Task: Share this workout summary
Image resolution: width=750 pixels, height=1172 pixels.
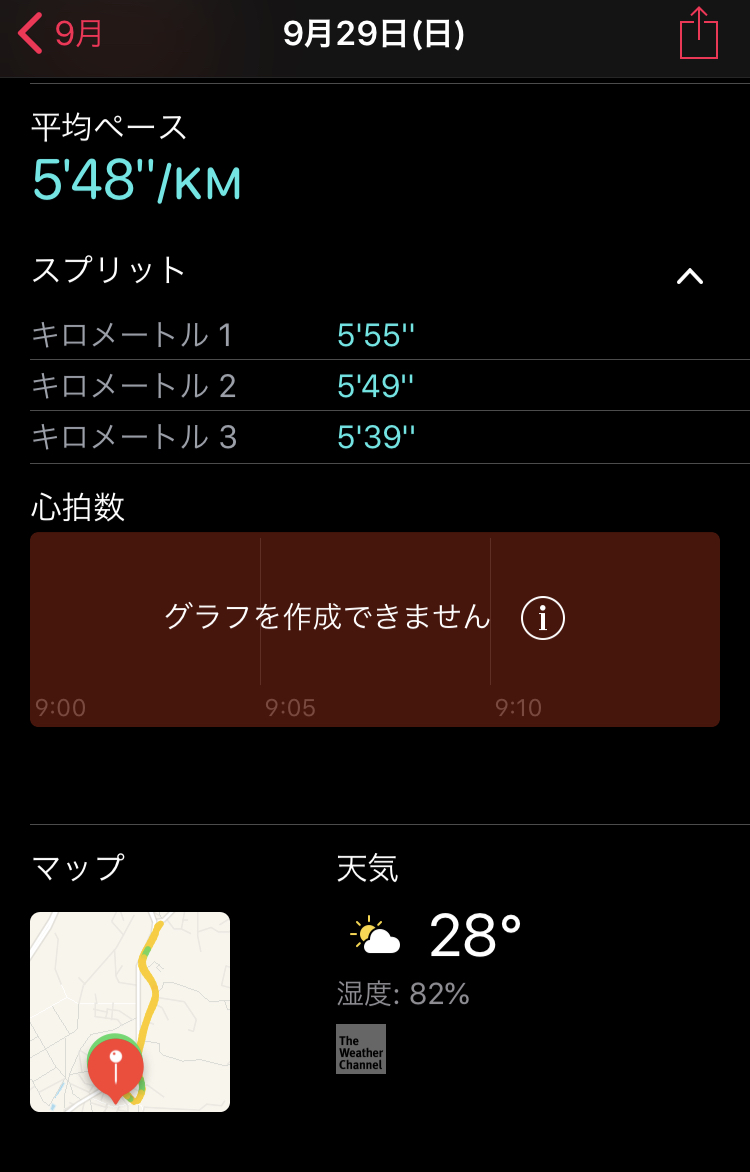Action: point(698,34)
